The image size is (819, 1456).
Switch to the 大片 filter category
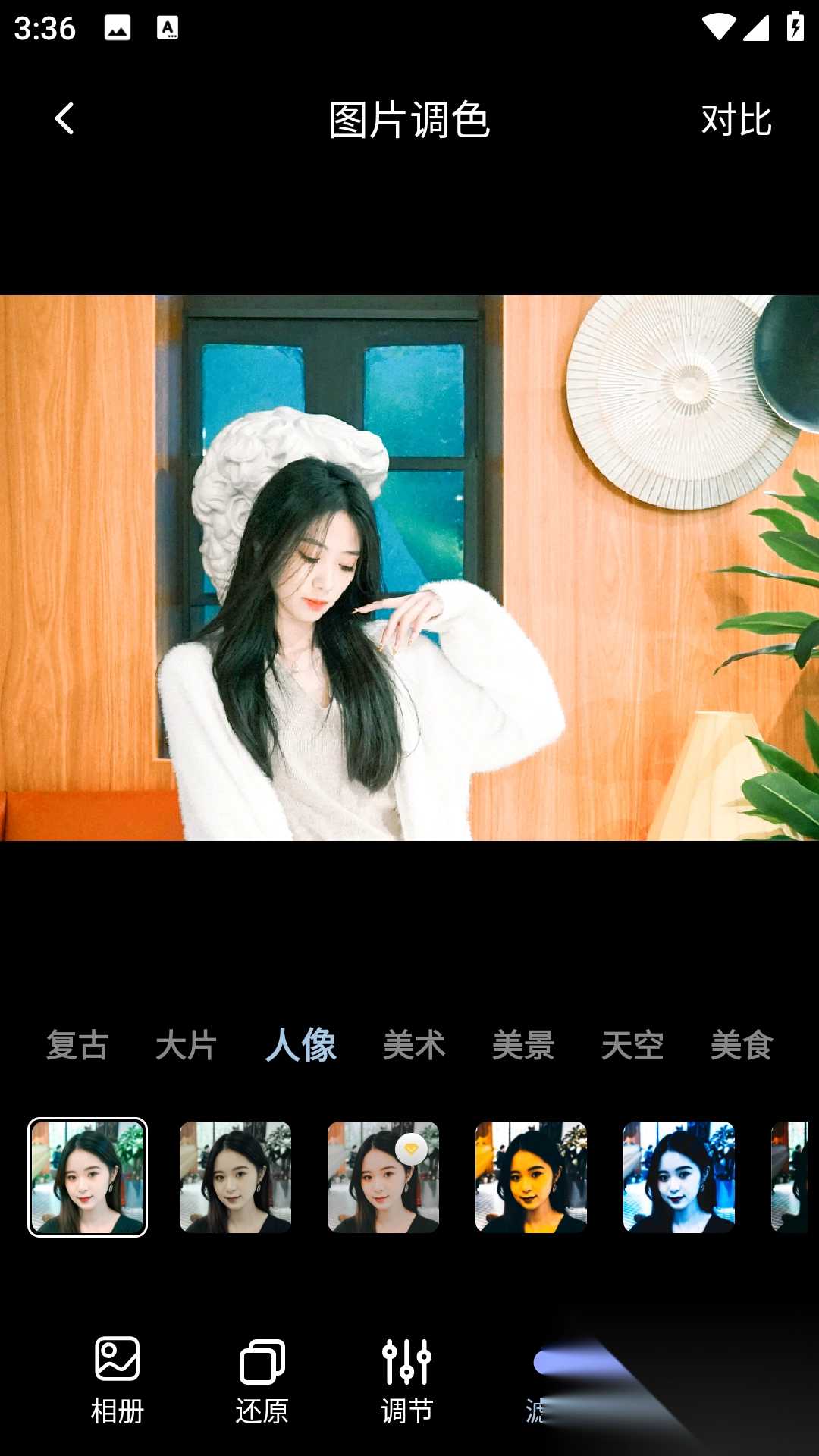coord(187,1046)
